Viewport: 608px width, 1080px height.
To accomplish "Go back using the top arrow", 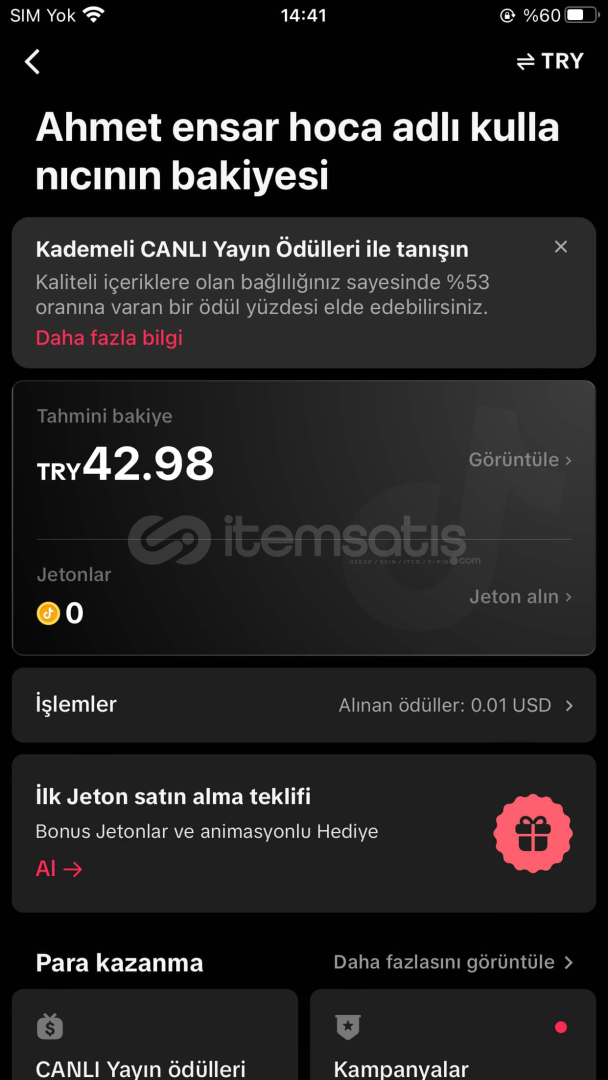I will point(33,62).
